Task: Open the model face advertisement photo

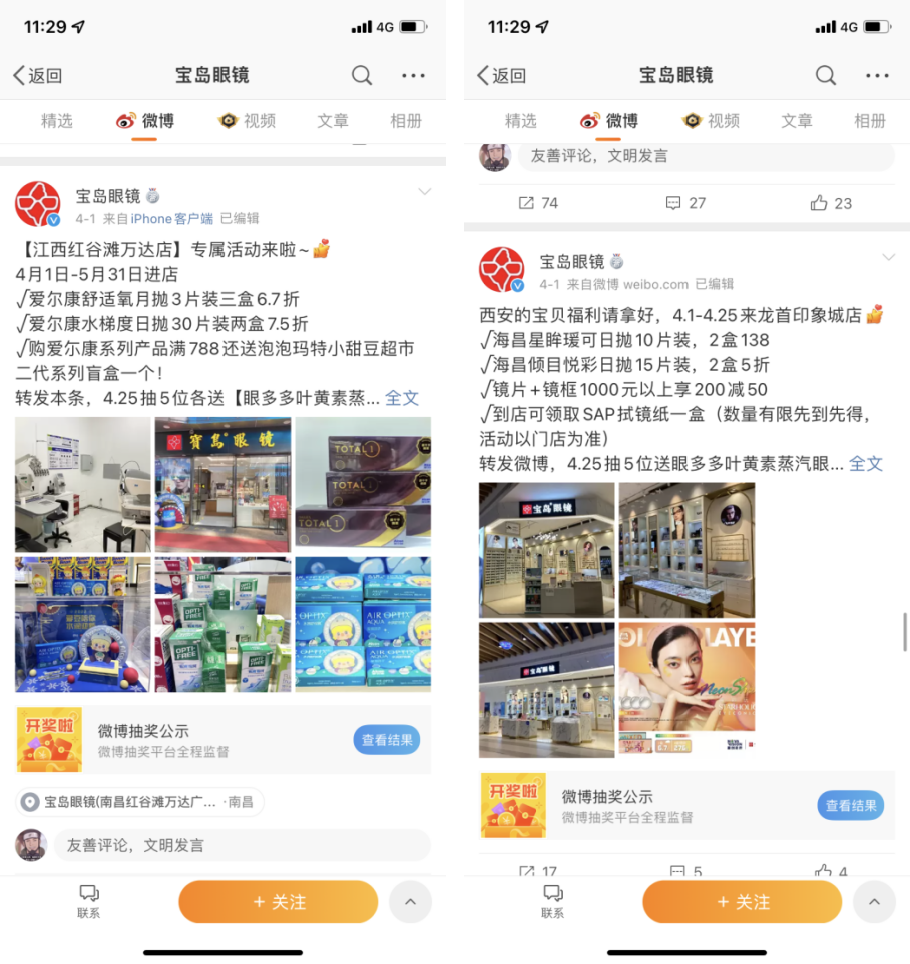Action: click(686, 690)
